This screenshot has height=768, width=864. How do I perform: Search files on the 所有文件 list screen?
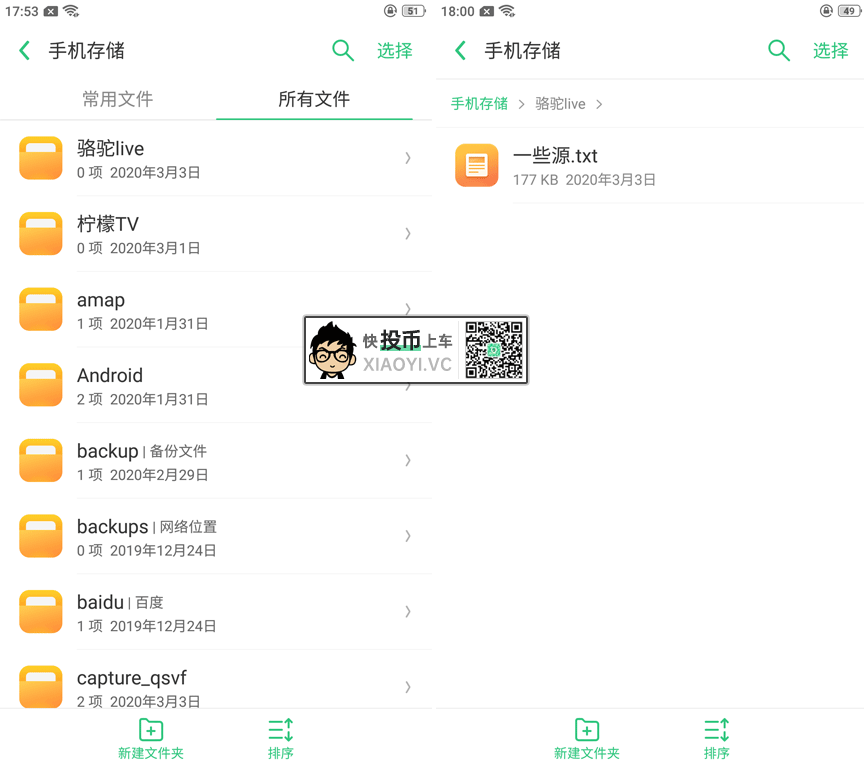(343, 51)
